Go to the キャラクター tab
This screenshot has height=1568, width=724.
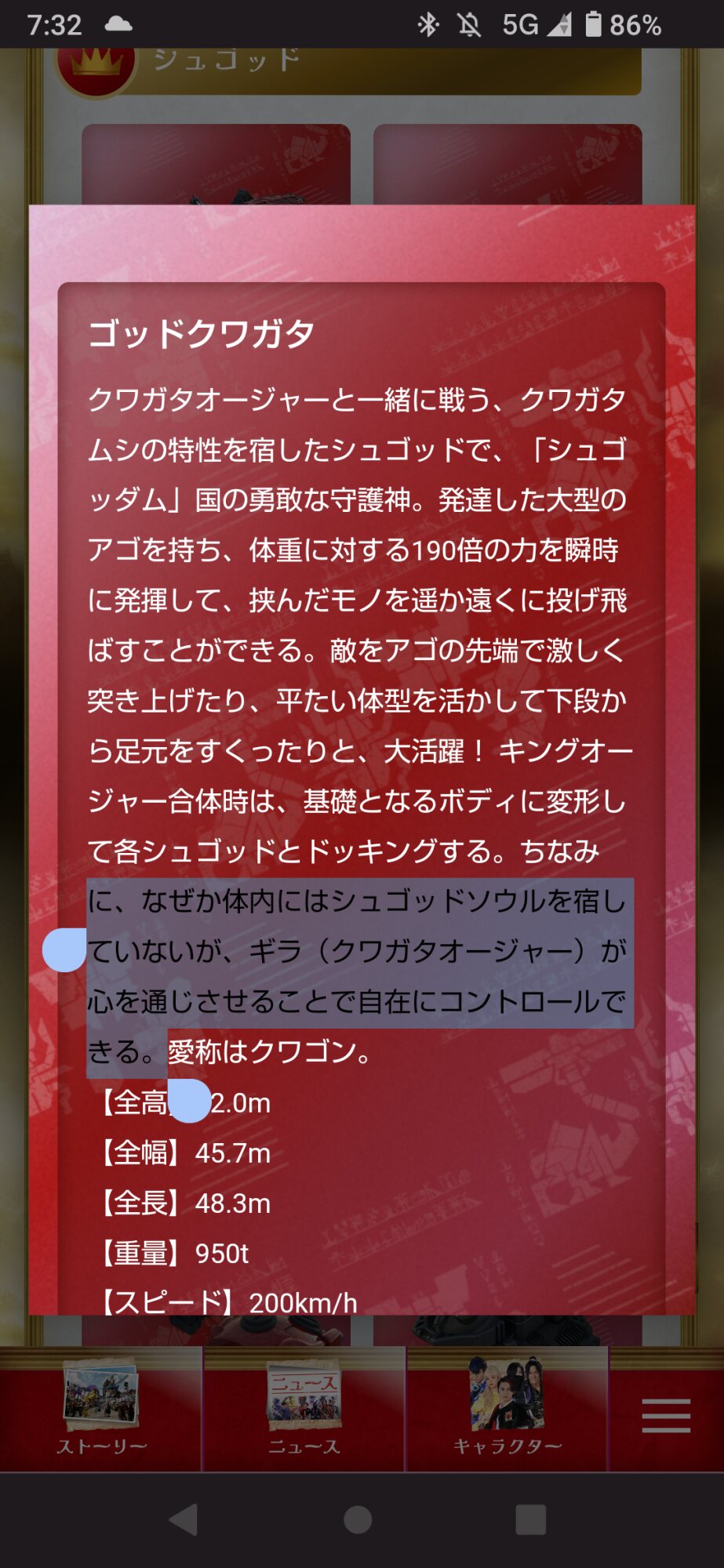(x=507, y=1409)
